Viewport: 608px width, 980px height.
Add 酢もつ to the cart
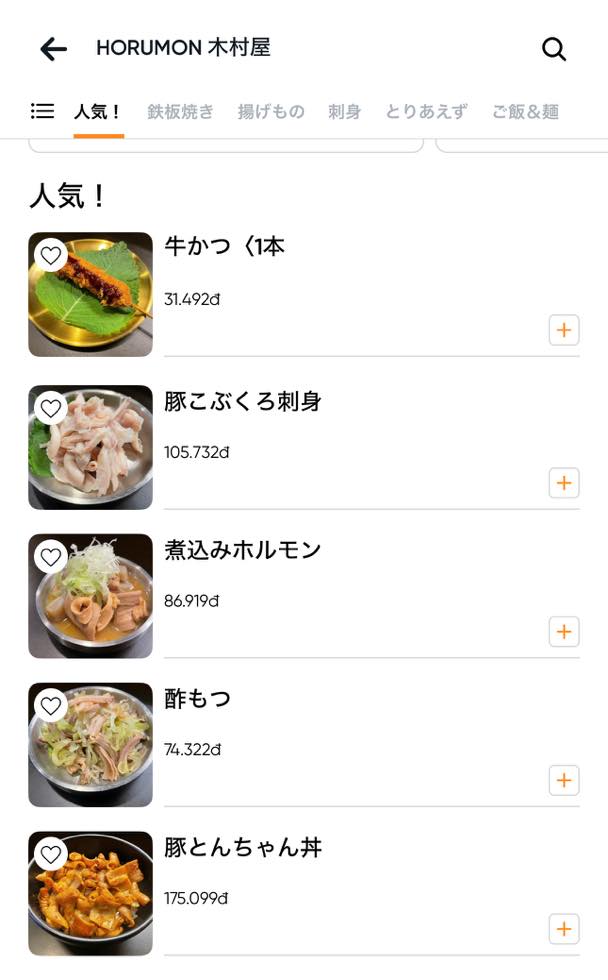pyautogui.click(x=564, y=781)
